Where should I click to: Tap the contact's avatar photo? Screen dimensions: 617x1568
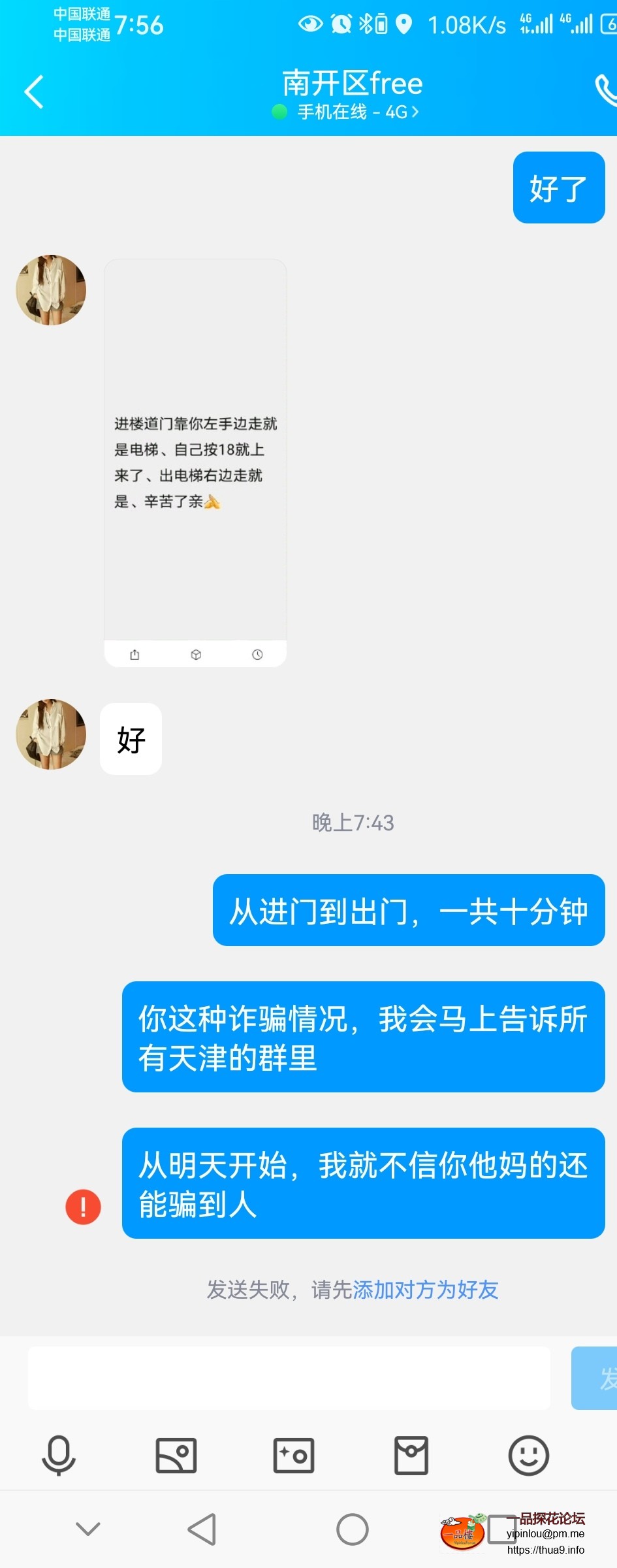pyautogui.click(x=51, y=289)
